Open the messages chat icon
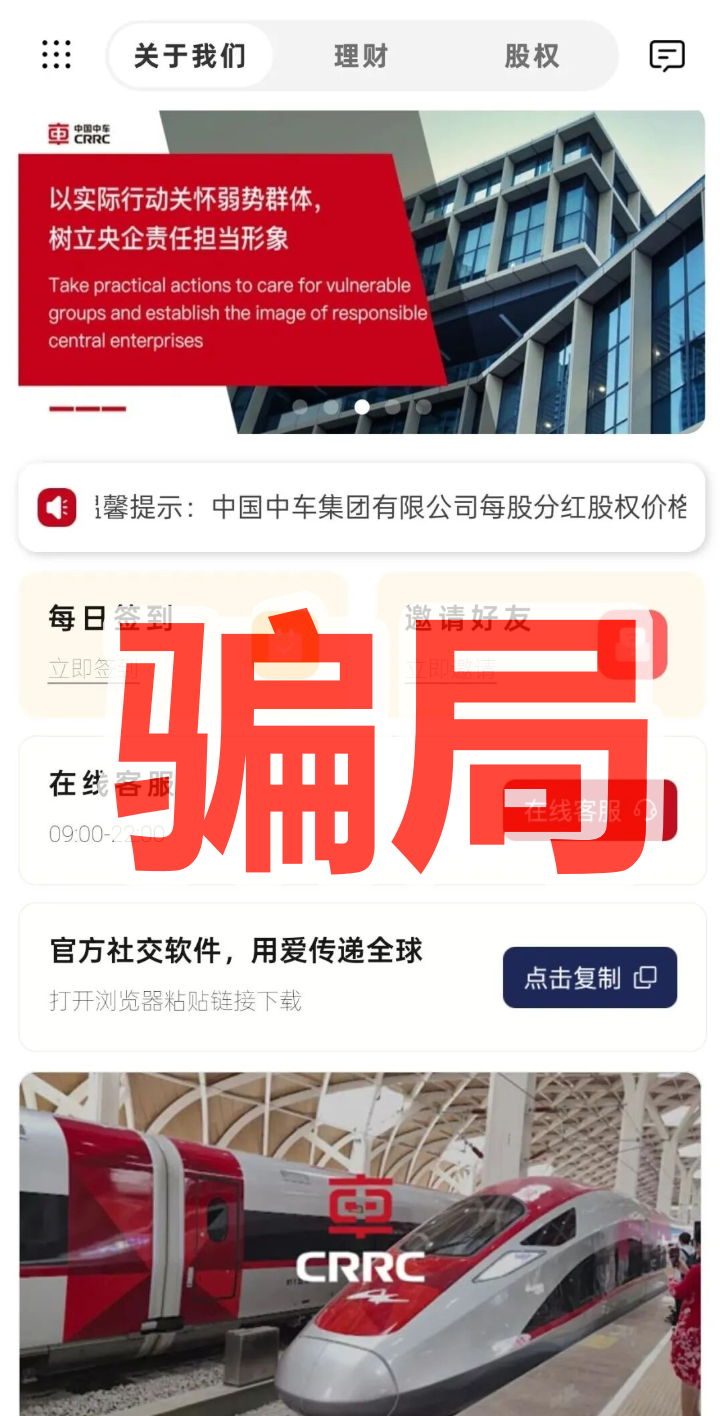The height and width of the screenshot is (1416, 720). (x=666, y=55)
